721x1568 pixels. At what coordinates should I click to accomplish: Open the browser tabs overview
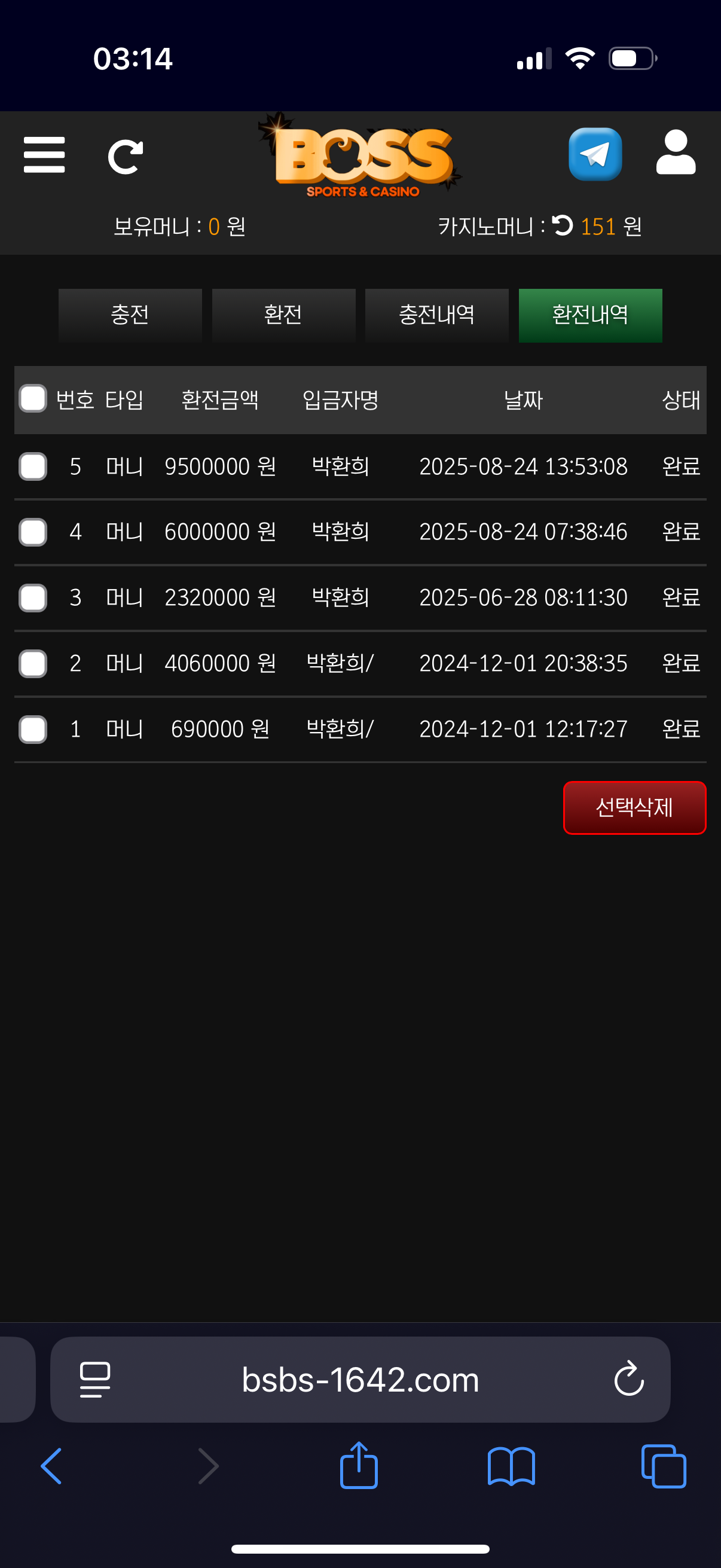tap(663, 1466)
